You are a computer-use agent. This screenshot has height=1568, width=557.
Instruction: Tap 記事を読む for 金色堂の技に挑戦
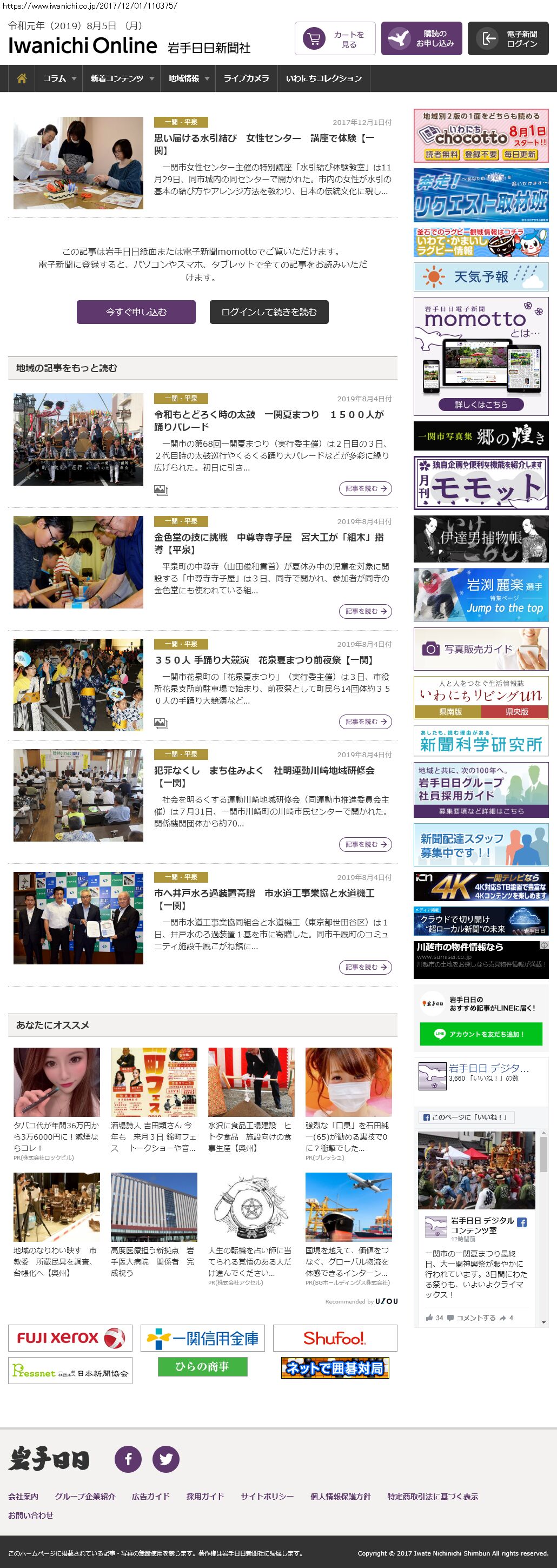(x=365, y=611)
